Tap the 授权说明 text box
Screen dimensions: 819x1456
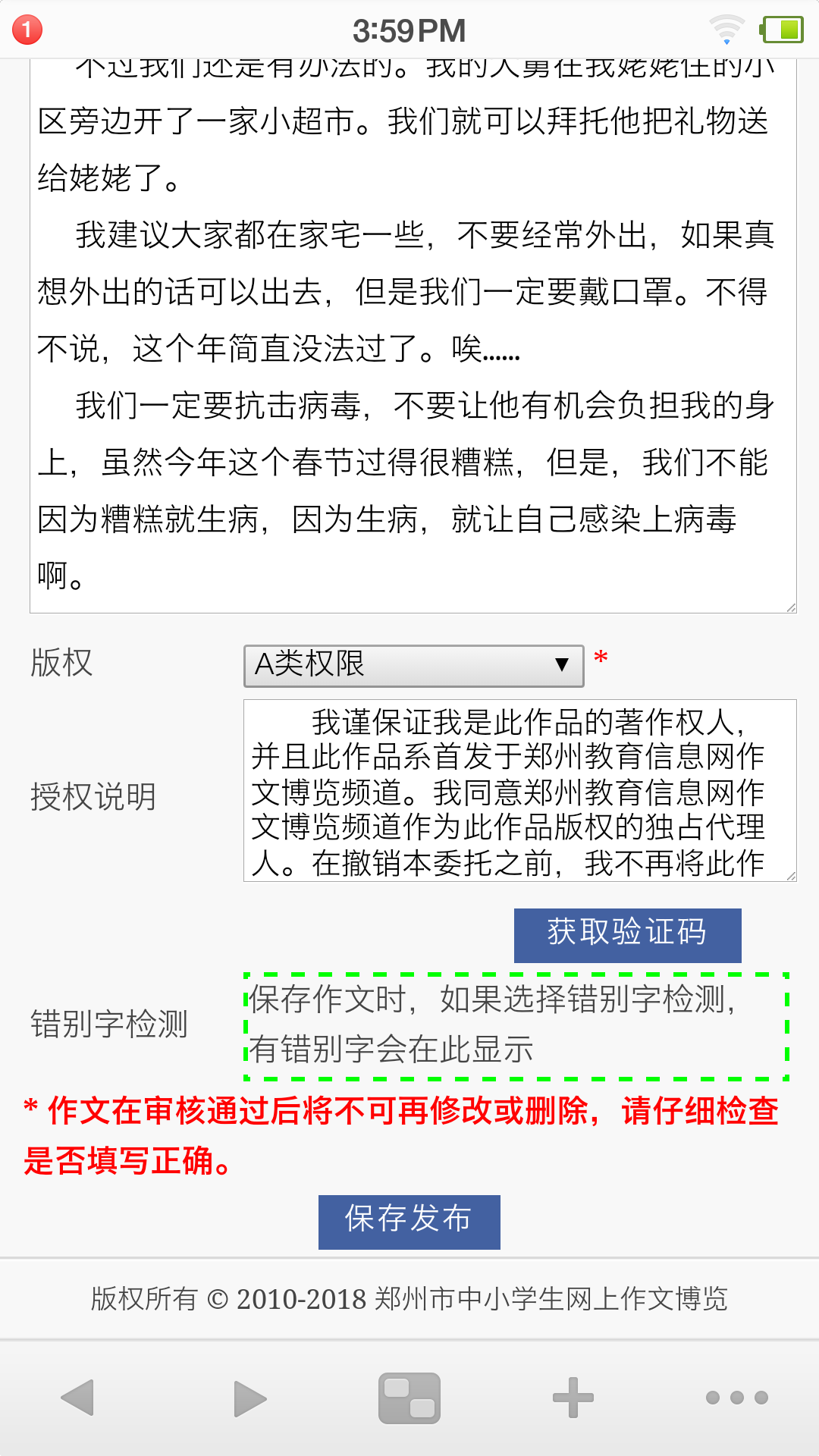click(x=519, y=790)
